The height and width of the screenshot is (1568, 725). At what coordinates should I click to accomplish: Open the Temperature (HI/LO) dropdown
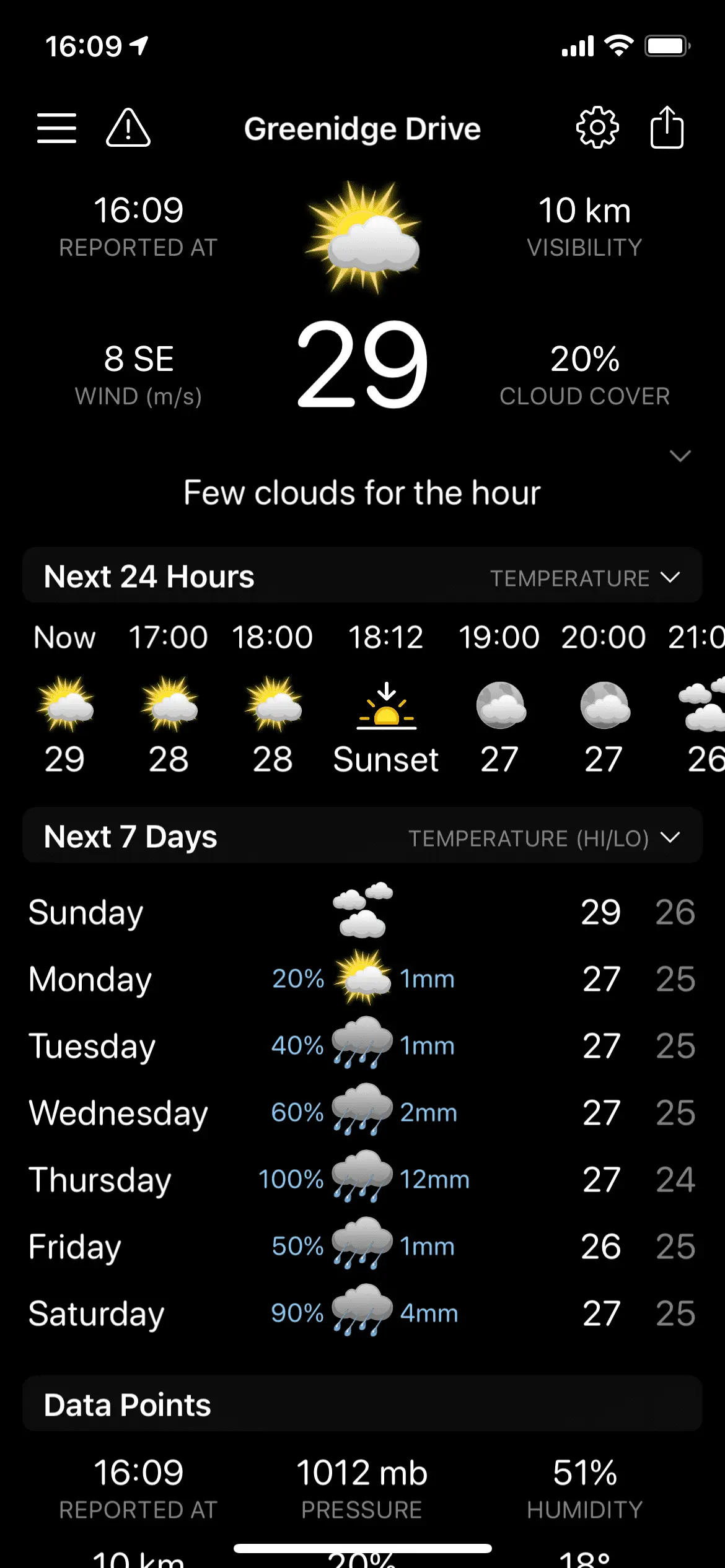(544, 838)
